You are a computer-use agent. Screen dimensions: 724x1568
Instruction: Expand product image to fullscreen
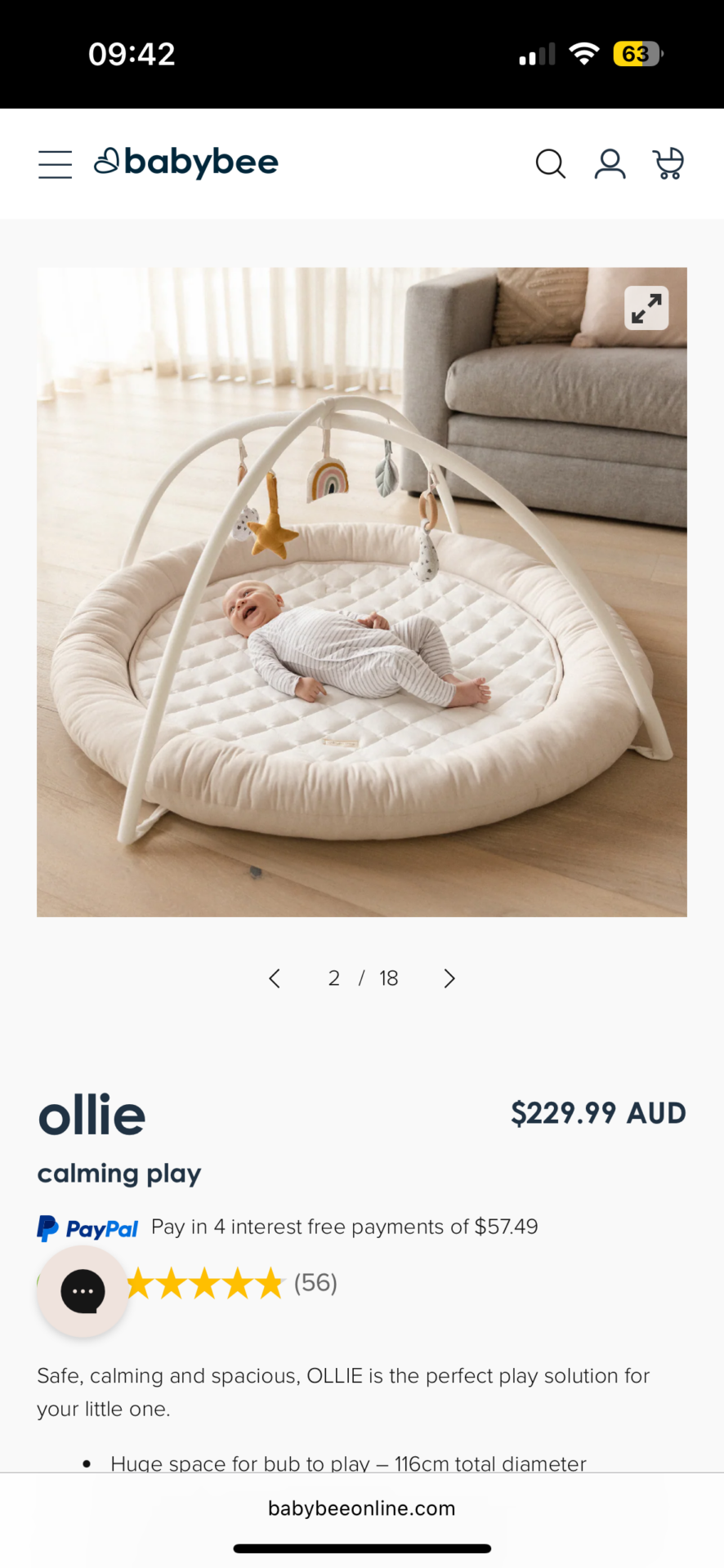(646, 308)
